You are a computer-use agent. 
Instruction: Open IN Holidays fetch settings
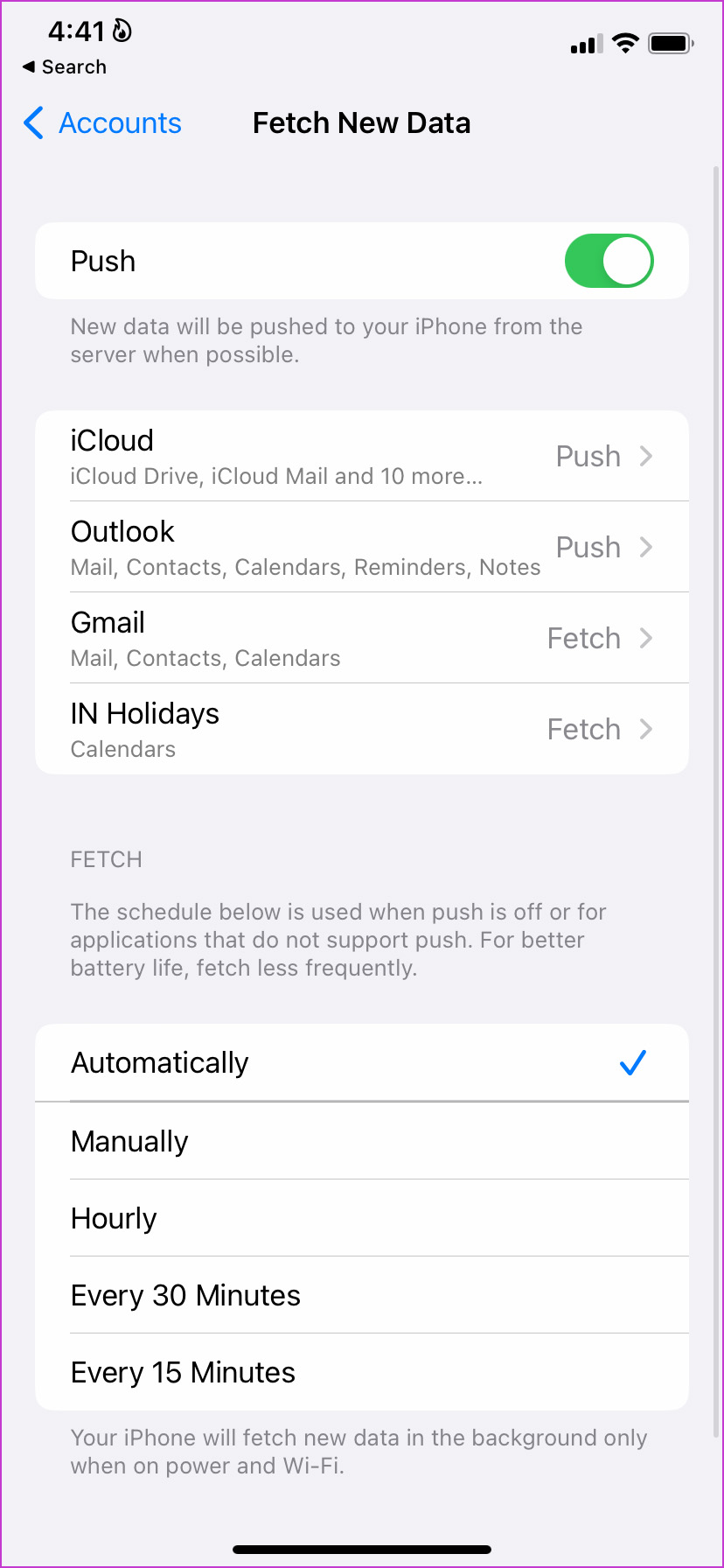pyautogui.click(x=362, y=729)
